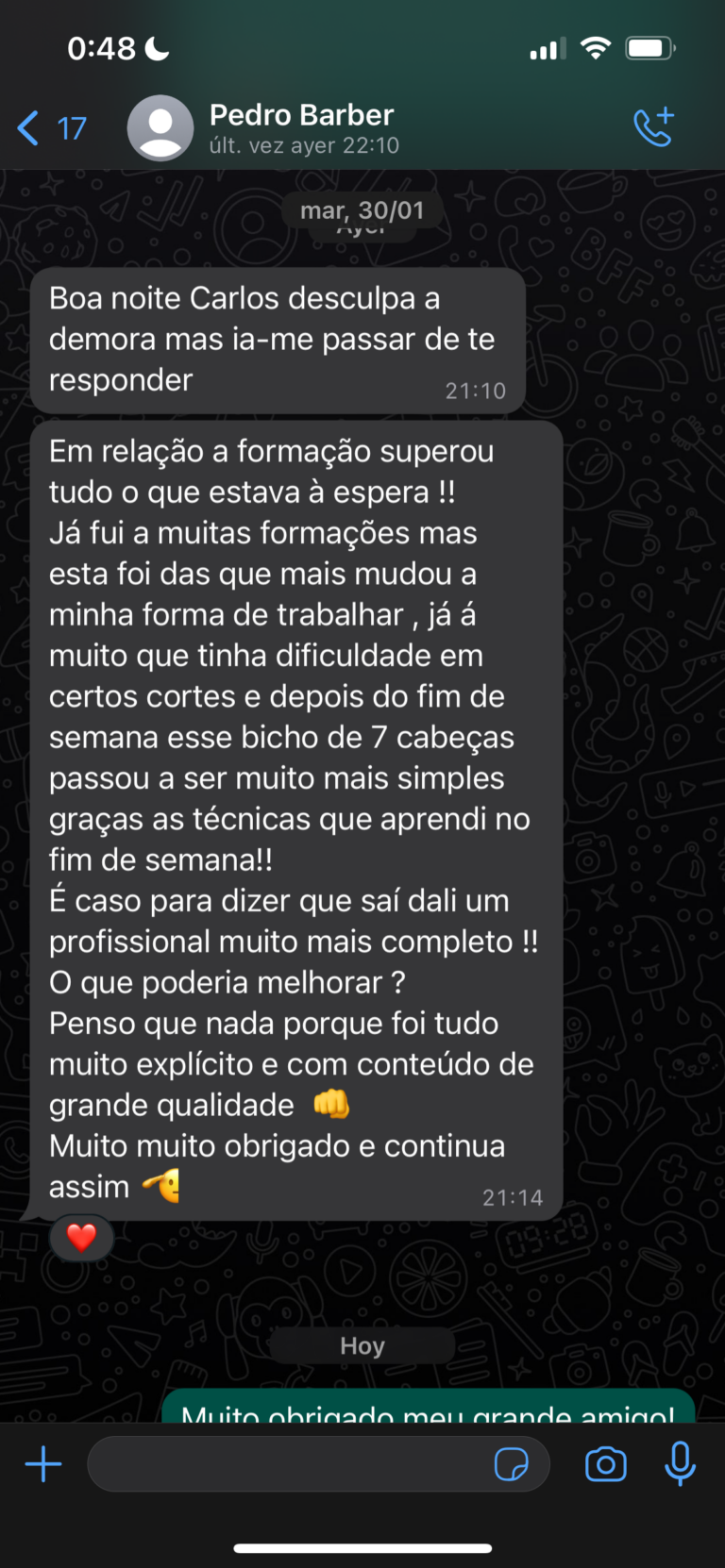Open the plus attachment menu
The image size is (725, 1568).
click(43, 1464)
